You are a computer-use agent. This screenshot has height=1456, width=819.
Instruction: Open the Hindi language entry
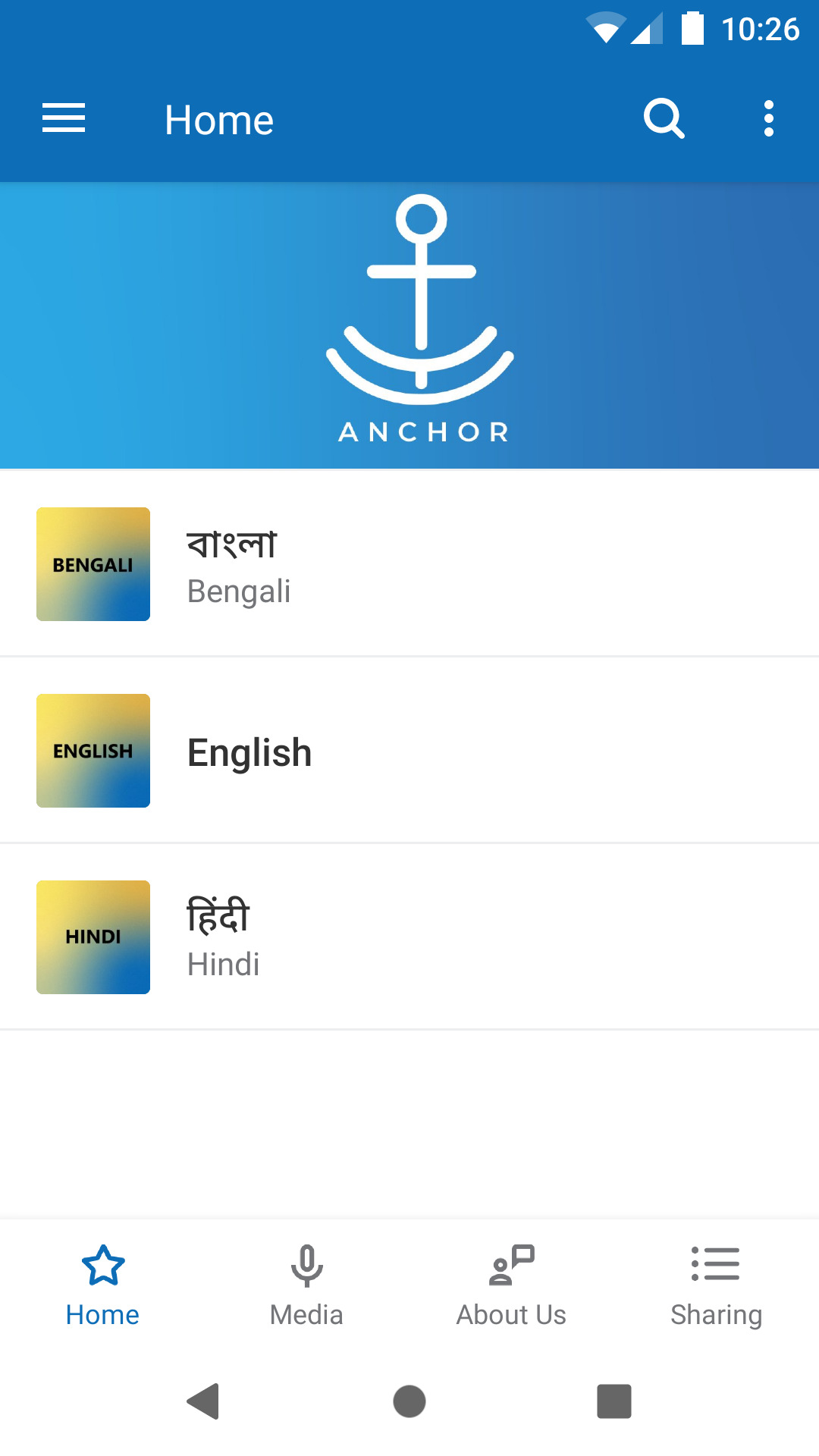click(409, 937)
